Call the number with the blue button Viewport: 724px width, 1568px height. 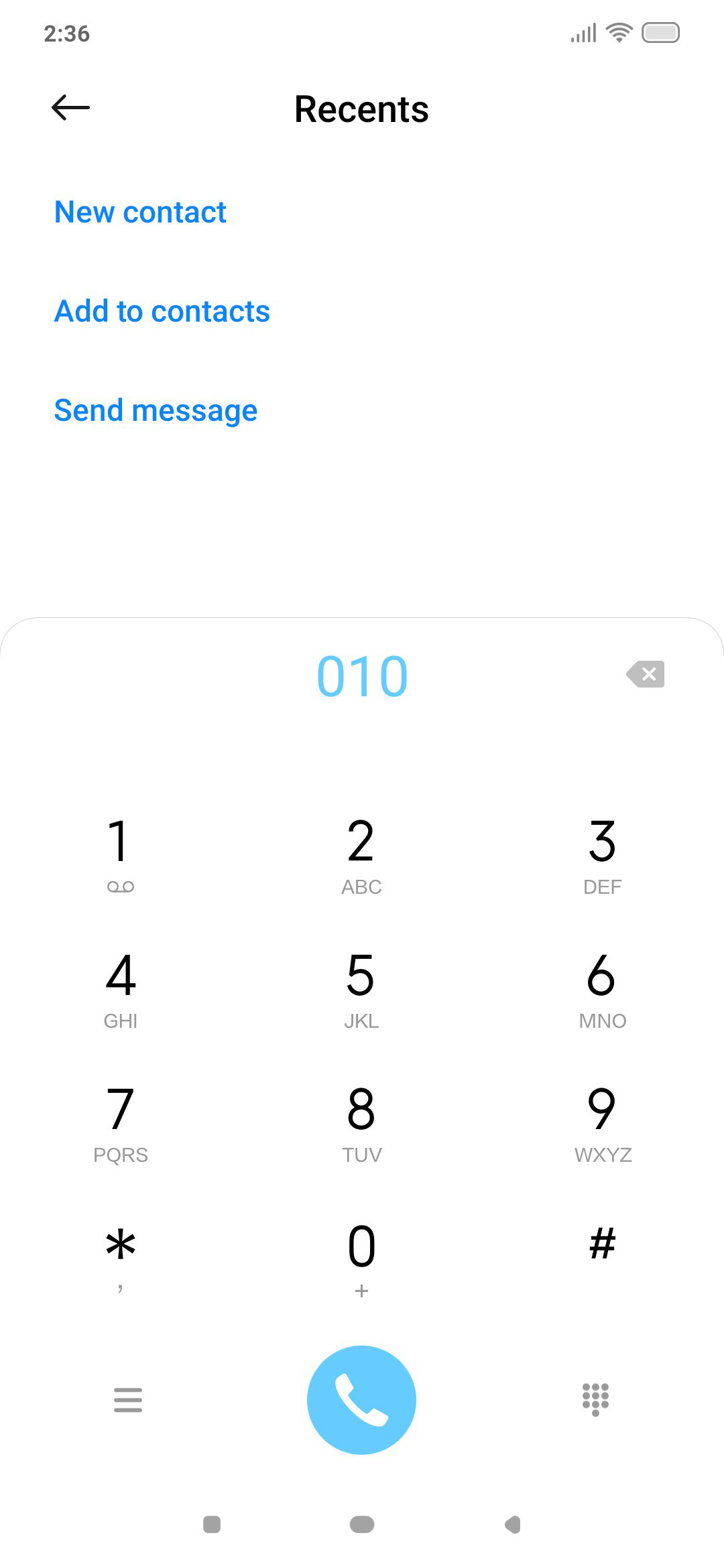pyautogui.click(x=361, y=1400)
